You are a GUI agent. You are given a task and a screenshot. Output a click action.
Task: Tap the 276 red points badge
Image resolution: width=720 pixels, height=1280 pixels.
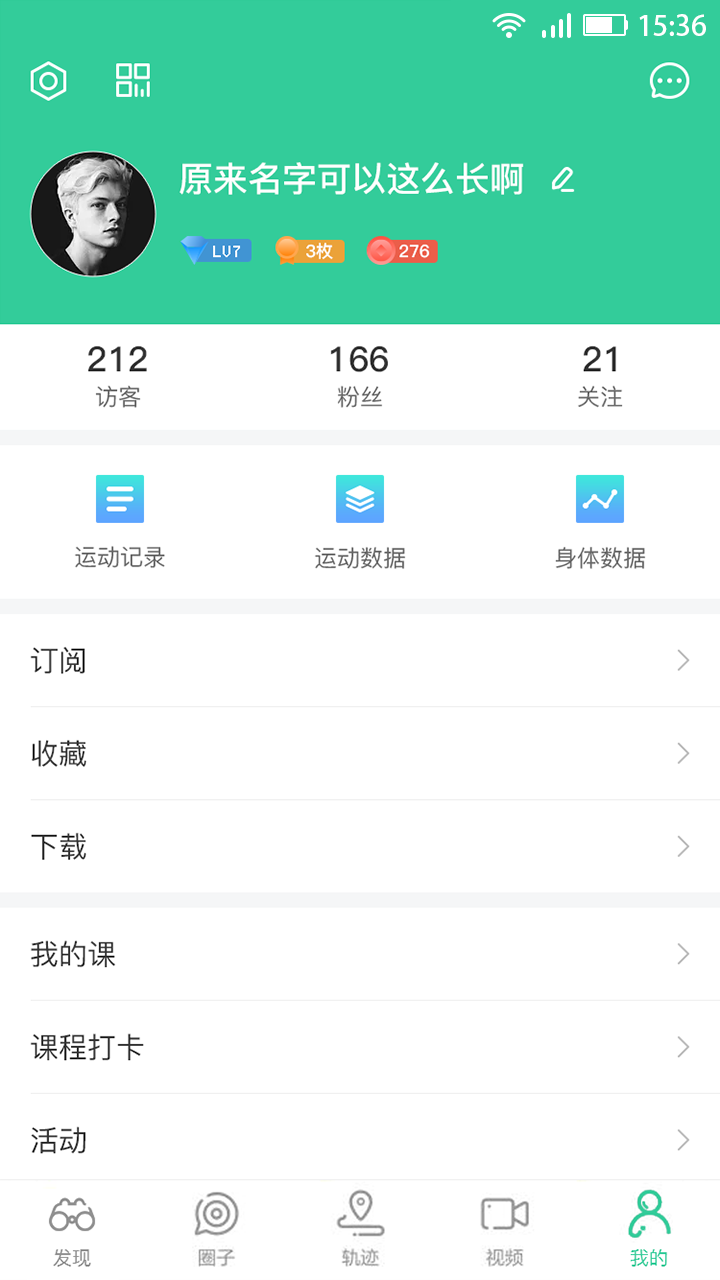pos(401,250)
